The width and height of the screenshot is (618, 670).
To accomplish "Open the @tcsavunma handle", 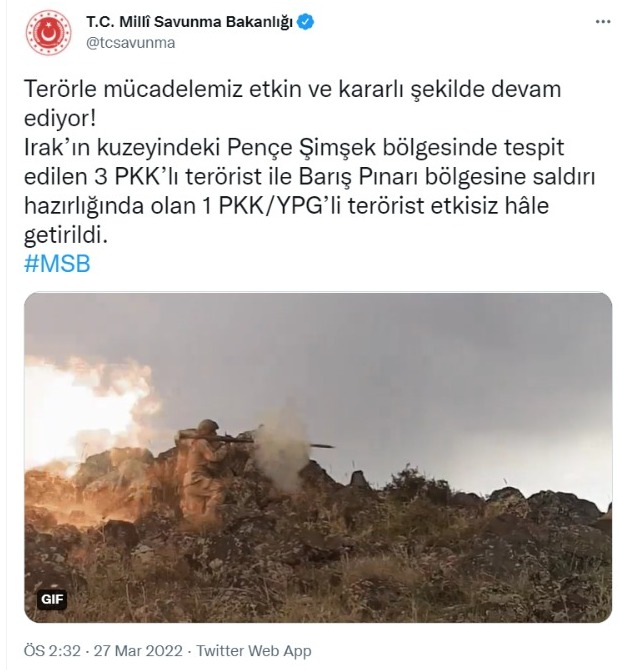I will point(130,42).
